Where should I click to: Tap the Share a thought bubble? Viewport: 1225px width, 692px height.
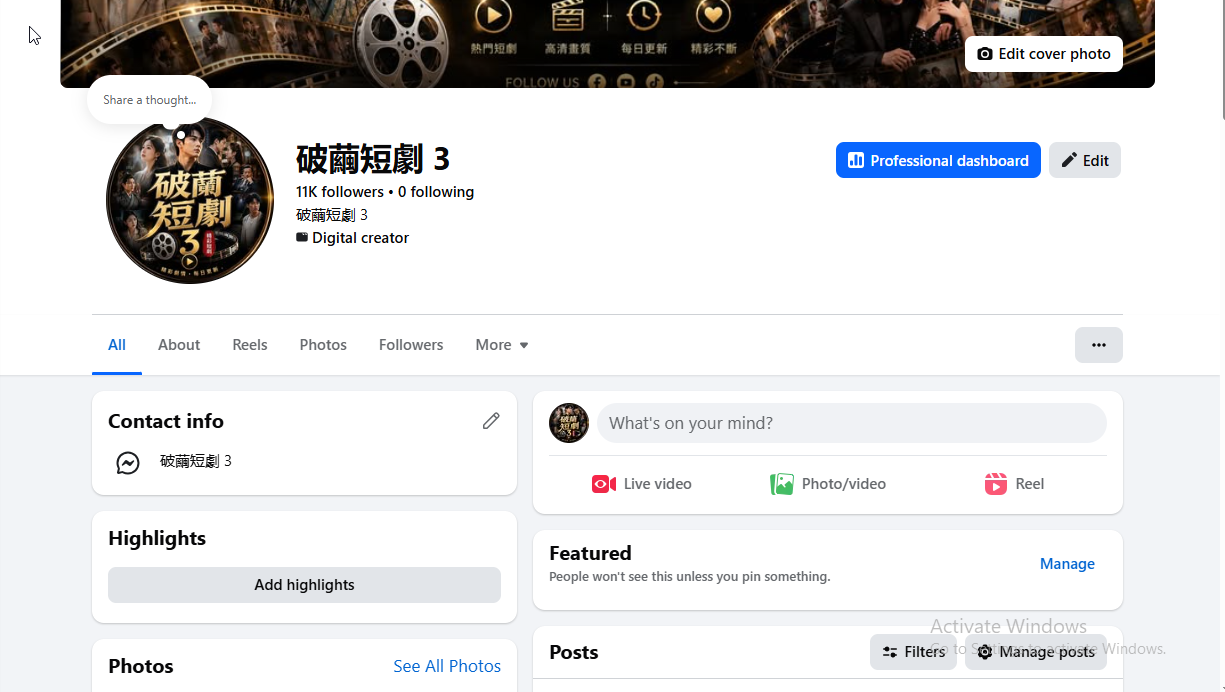pyautogui.click(x=149, y=100)
